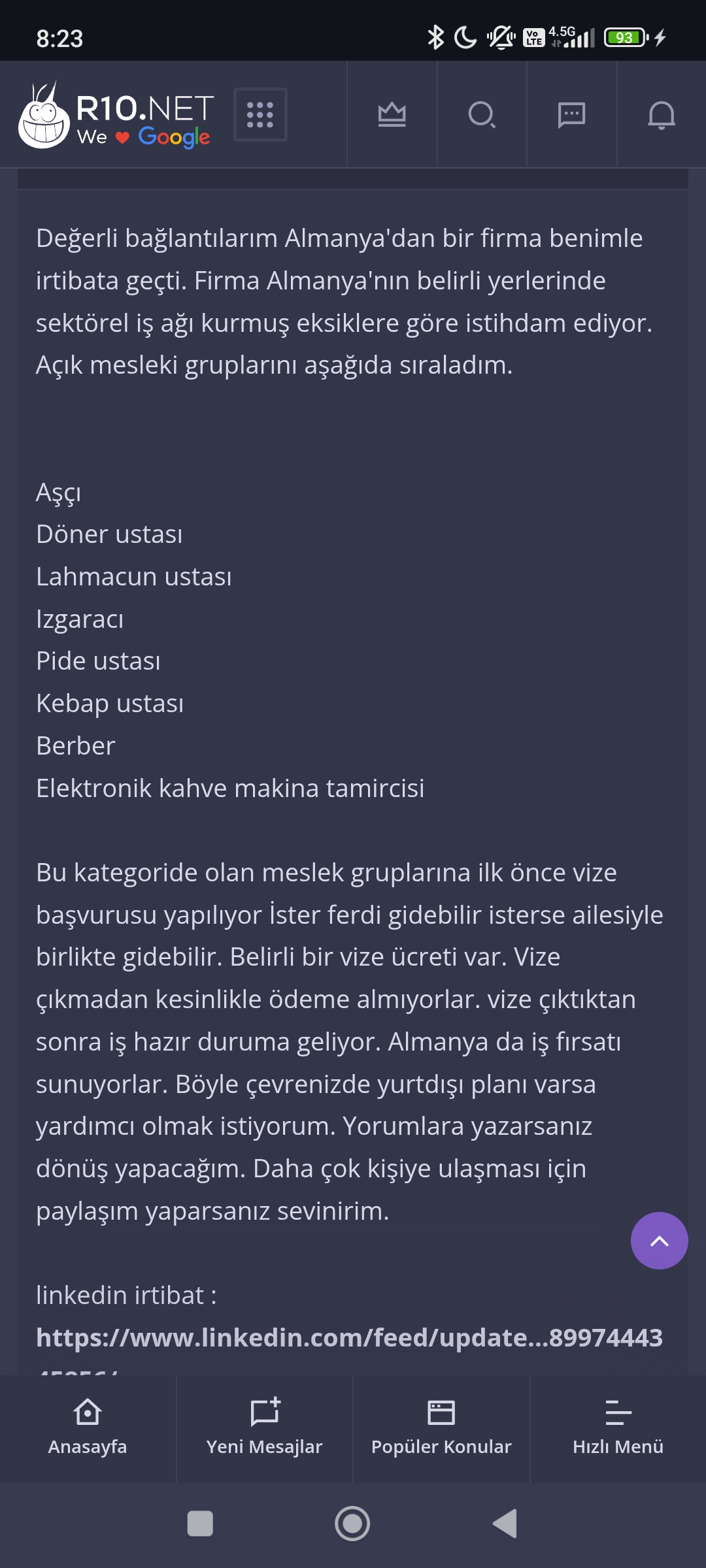
Task: Open Hızlı Menü
Action: 618,1428
